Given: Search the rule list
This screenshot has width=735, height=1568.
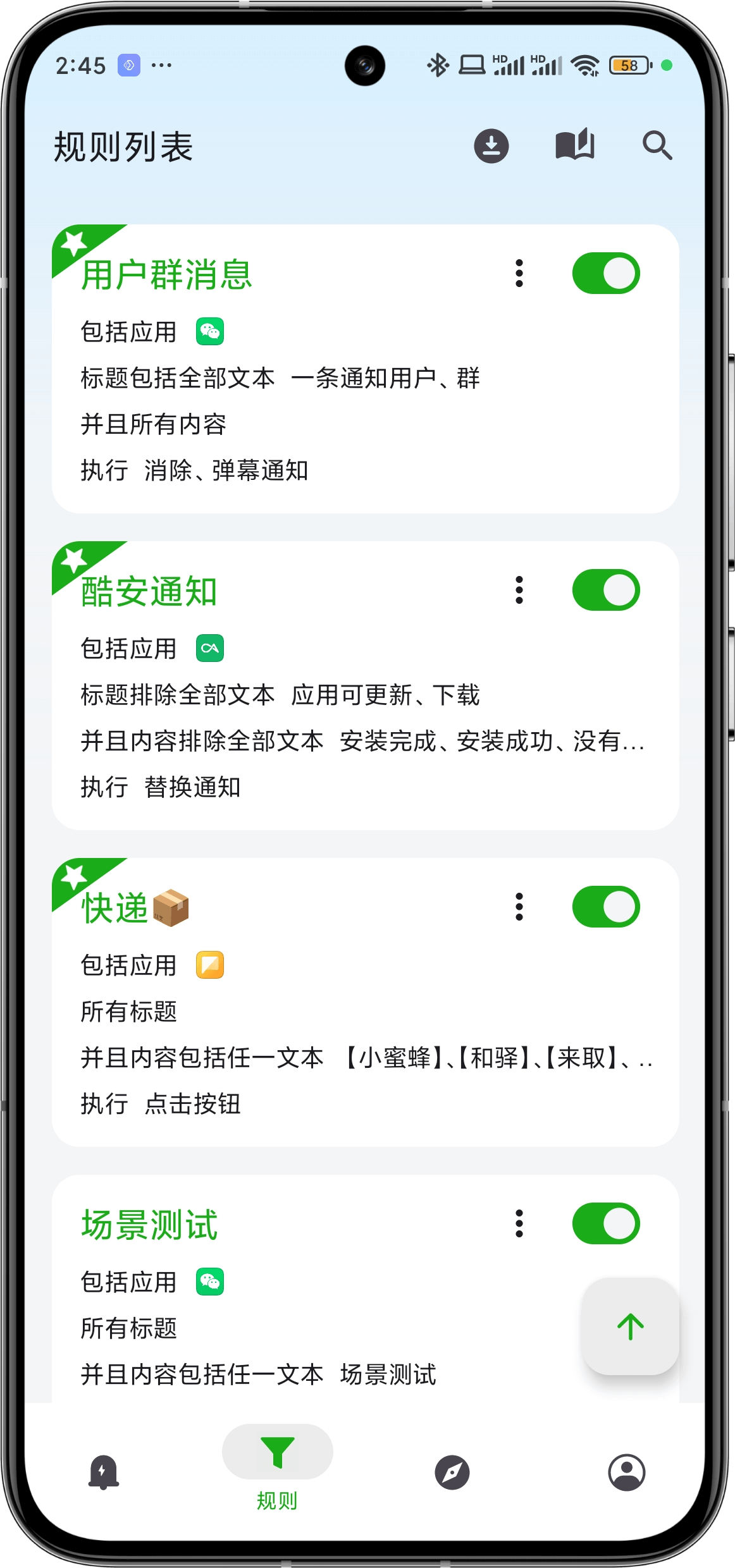Looking at the screenshot, I should coord(657,146).
